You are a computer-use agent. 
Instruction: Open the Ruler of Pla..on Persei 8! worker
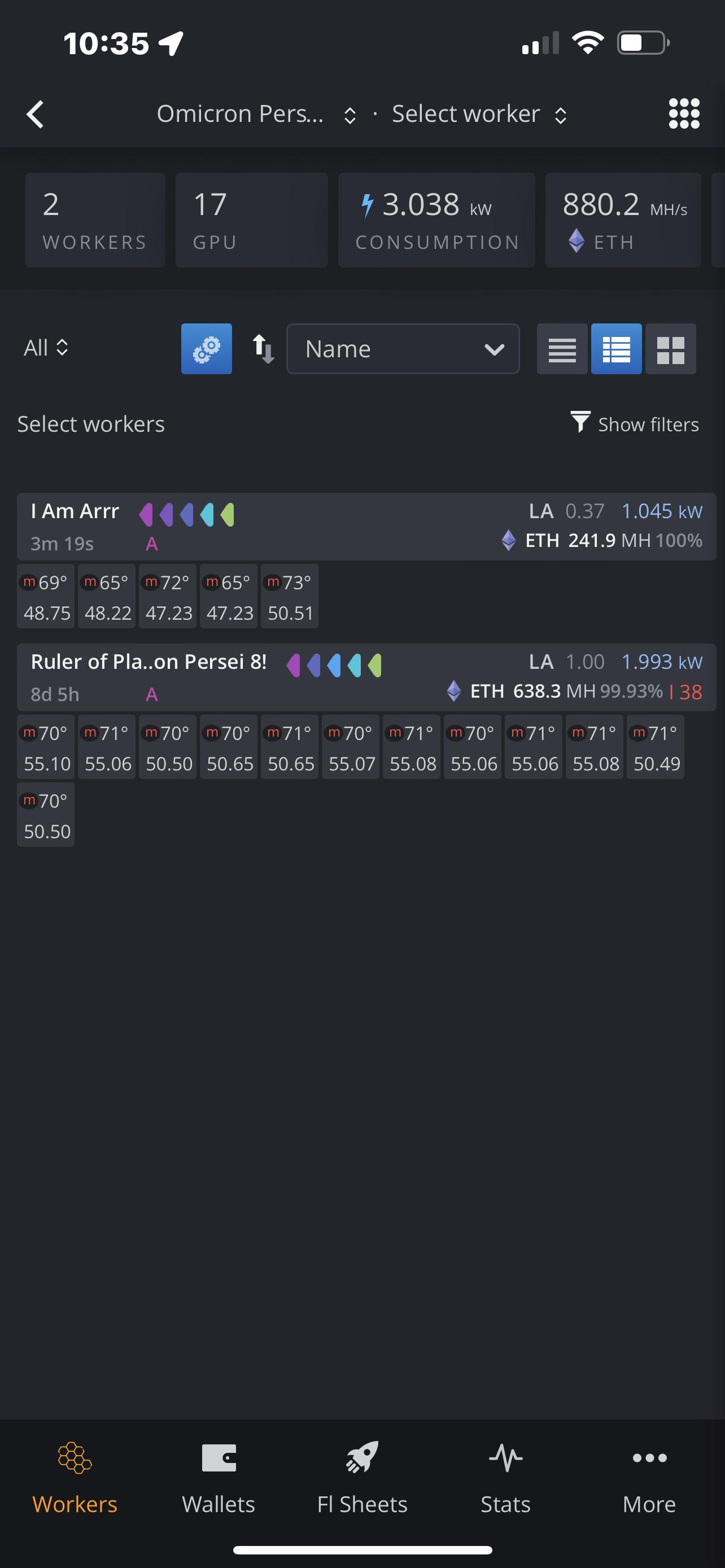149,662
